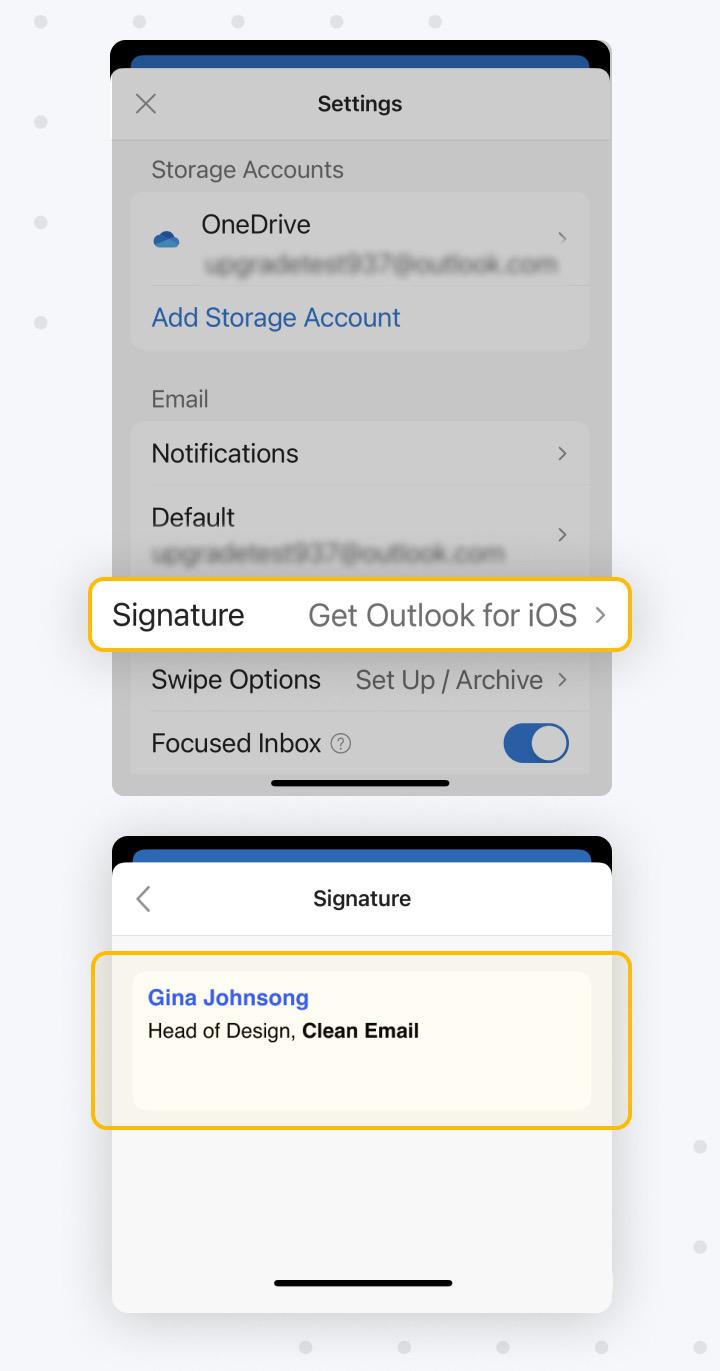720x1371 pixels.
Task: Click Get Outlook for iOS
Action: [443, 615]
